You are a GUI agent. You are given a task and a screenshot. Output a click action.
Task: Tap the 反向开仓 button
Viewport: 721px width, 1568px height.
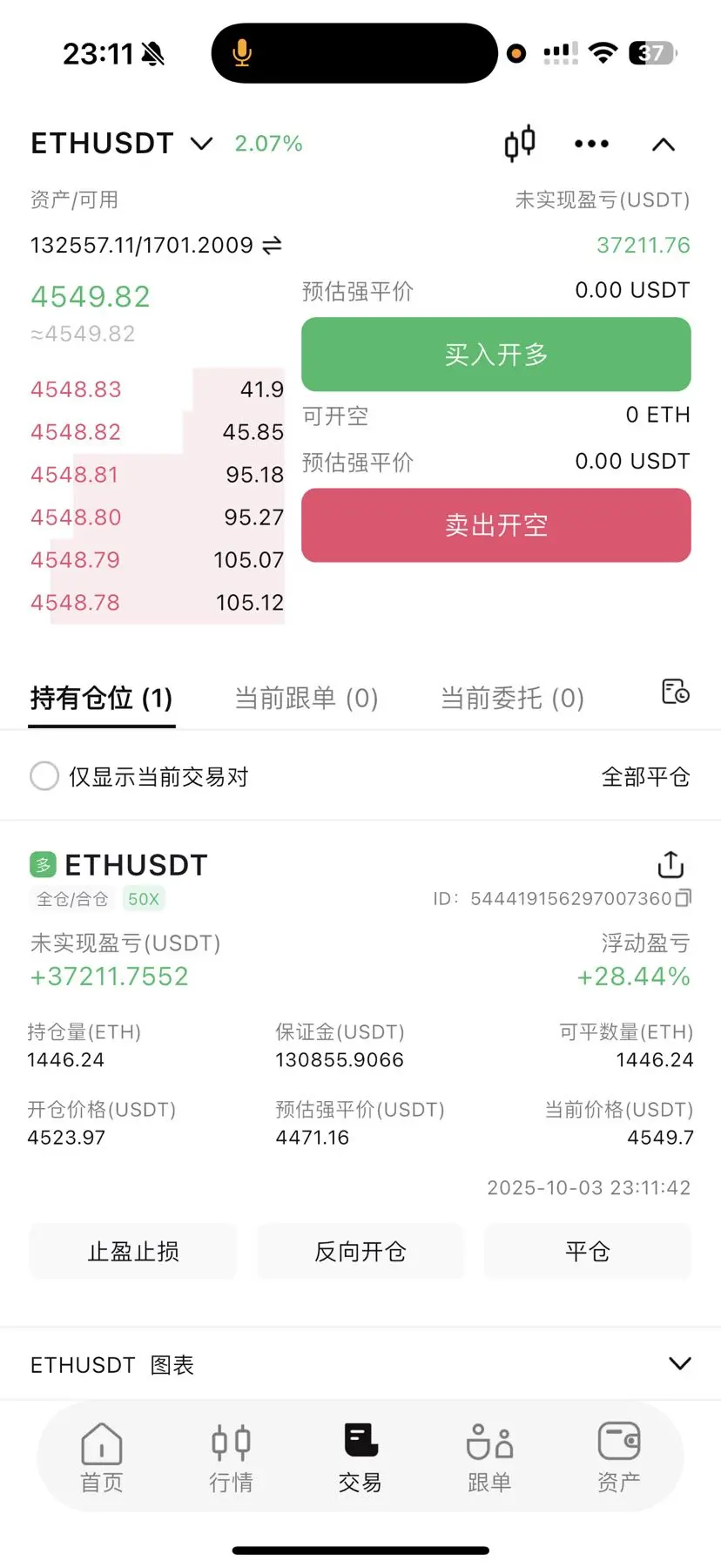coord(360,1252)
